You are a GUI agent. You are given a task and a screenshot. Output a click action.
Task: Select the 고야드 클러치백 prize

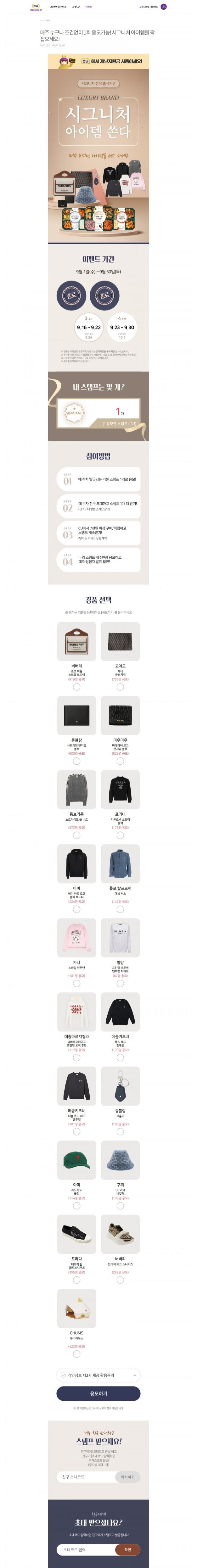(120, 687)
